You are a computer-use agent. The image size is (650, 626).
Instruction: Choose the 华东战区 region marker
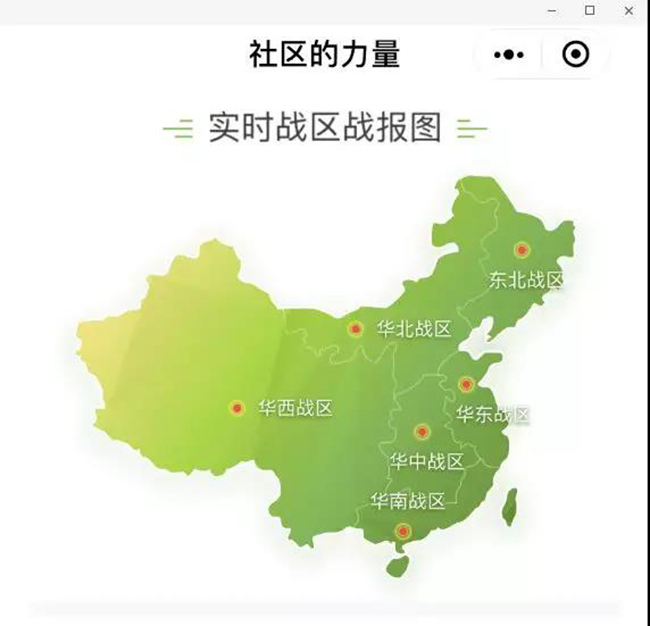[x=466, y=384]
